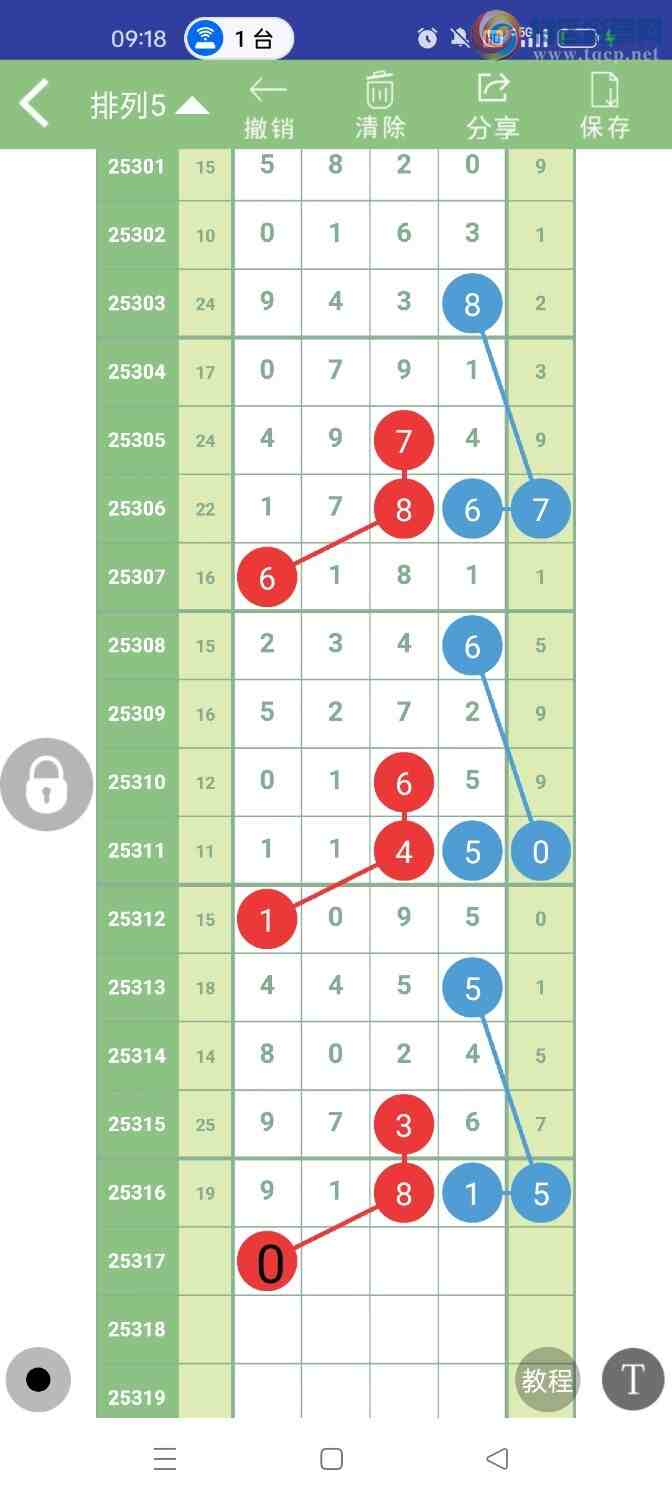
Task: Go back using the top-left arrow
Action: tap(35, 104)
